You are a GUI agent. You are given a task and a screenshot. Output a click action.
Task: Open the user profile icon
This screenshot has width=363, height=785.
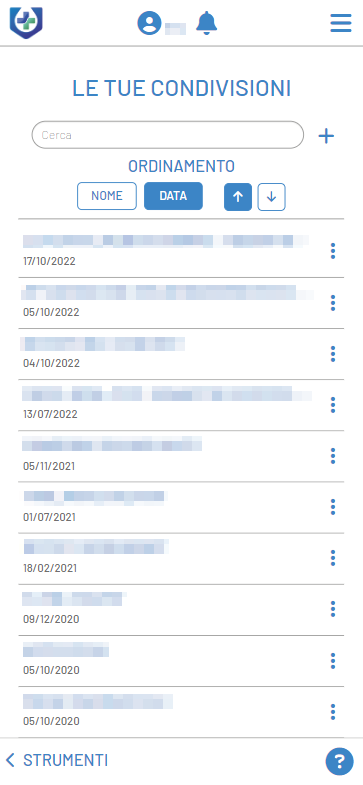(x=149, y=23)
